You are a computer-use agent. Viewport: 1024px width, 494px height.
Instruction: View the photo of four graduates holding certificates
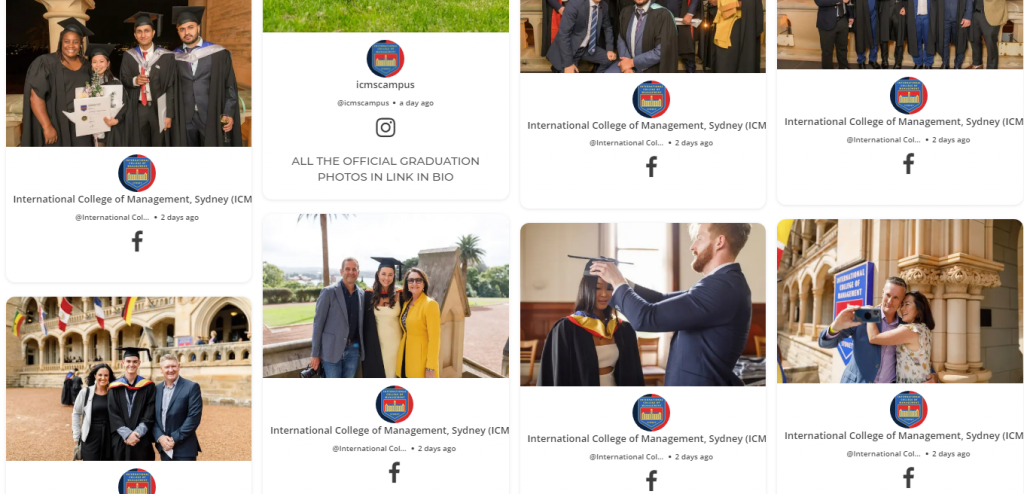(128, 75)
